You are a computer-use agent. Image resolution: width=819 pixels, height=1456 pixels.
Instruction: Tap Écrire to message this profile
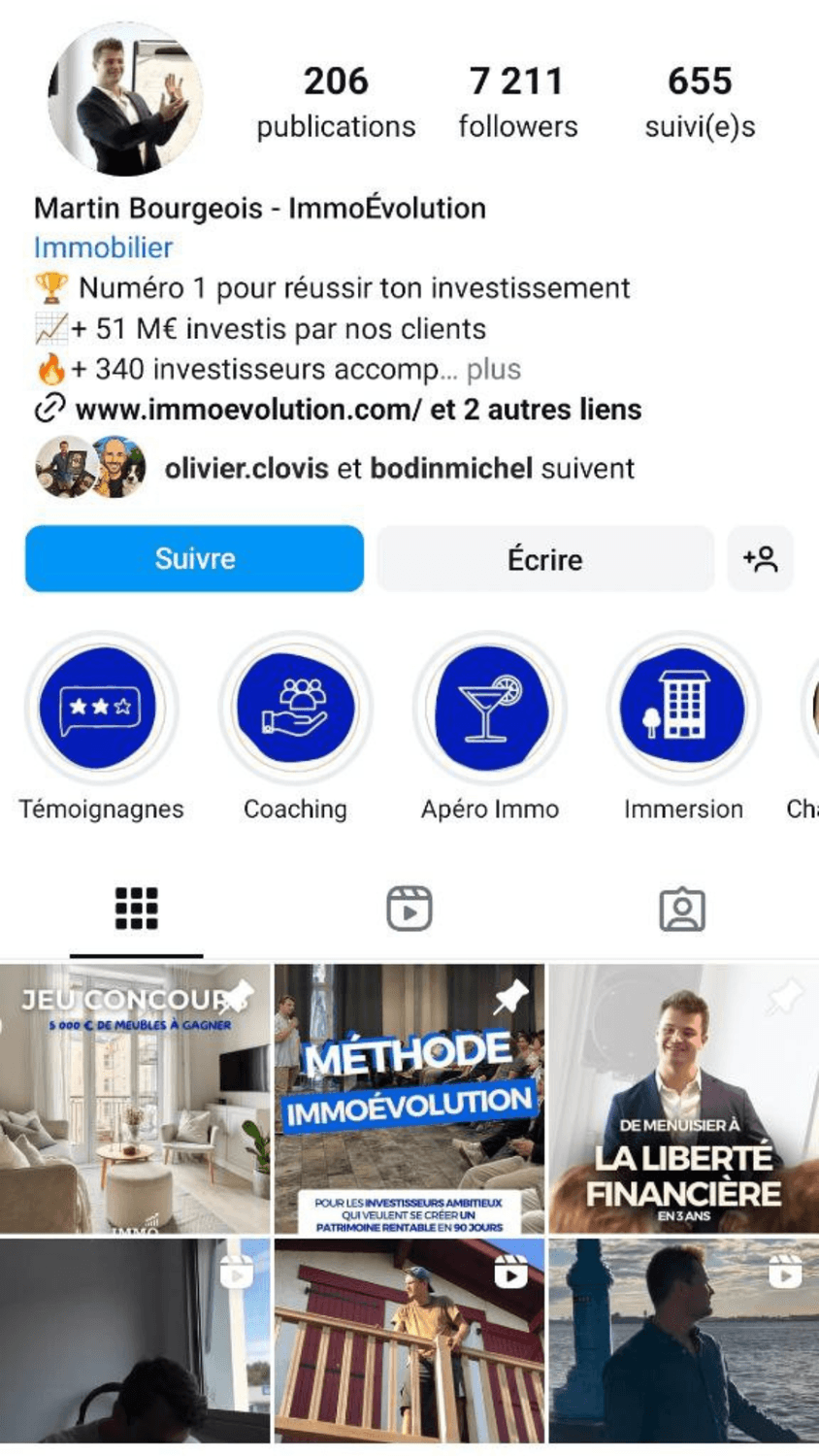point(544,559)
